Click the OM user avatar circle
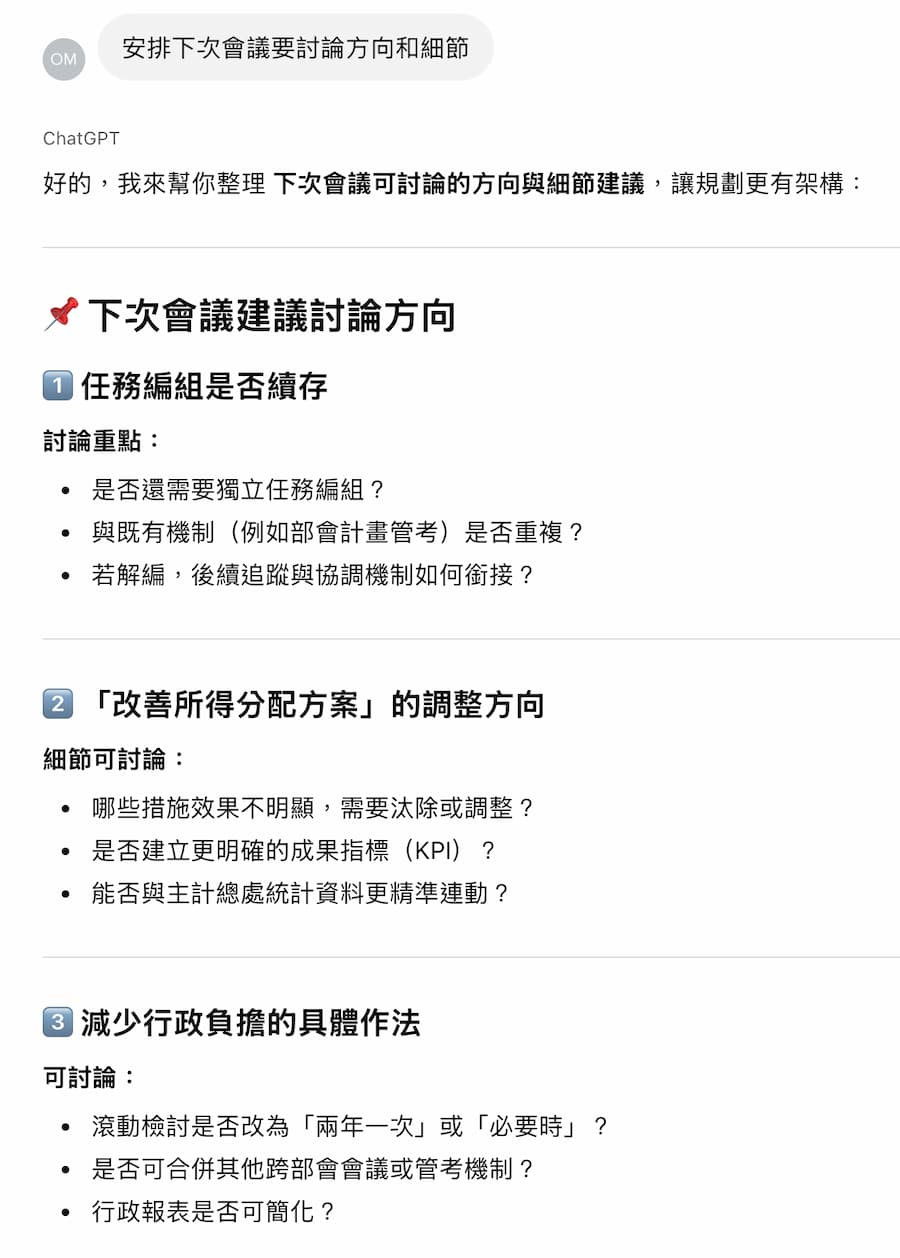 pyautogui.click(x=64, y=60)
